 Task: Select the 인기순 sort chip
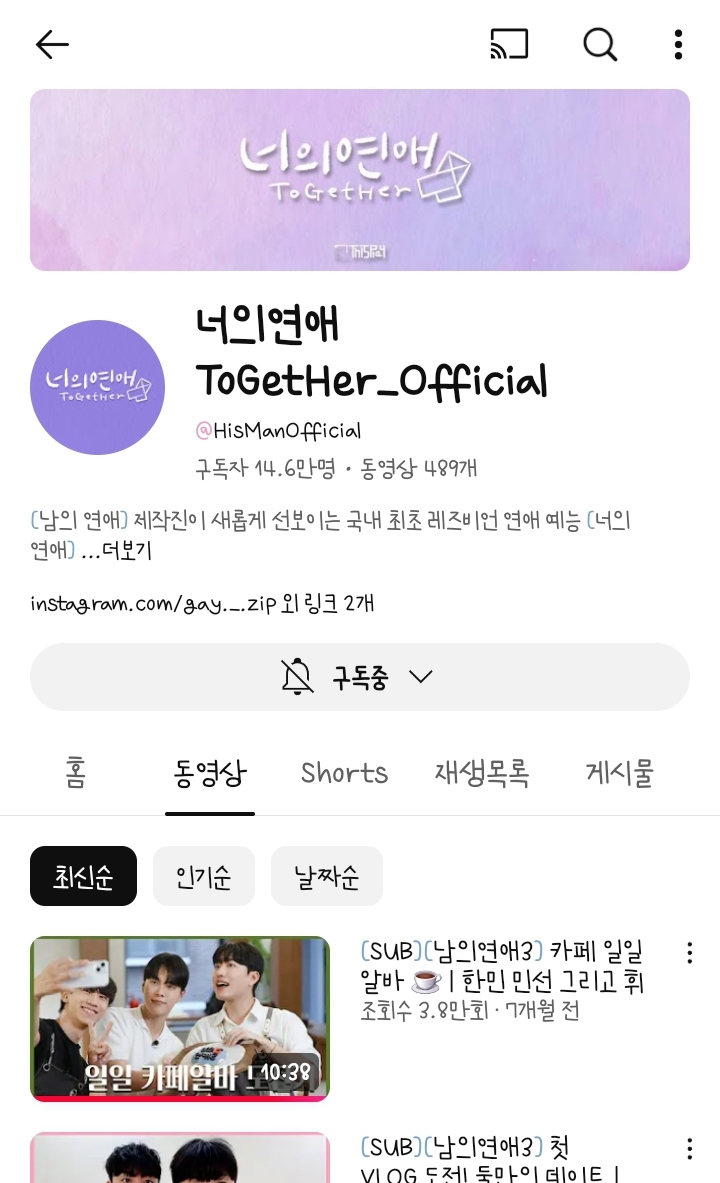pos(204,876)
